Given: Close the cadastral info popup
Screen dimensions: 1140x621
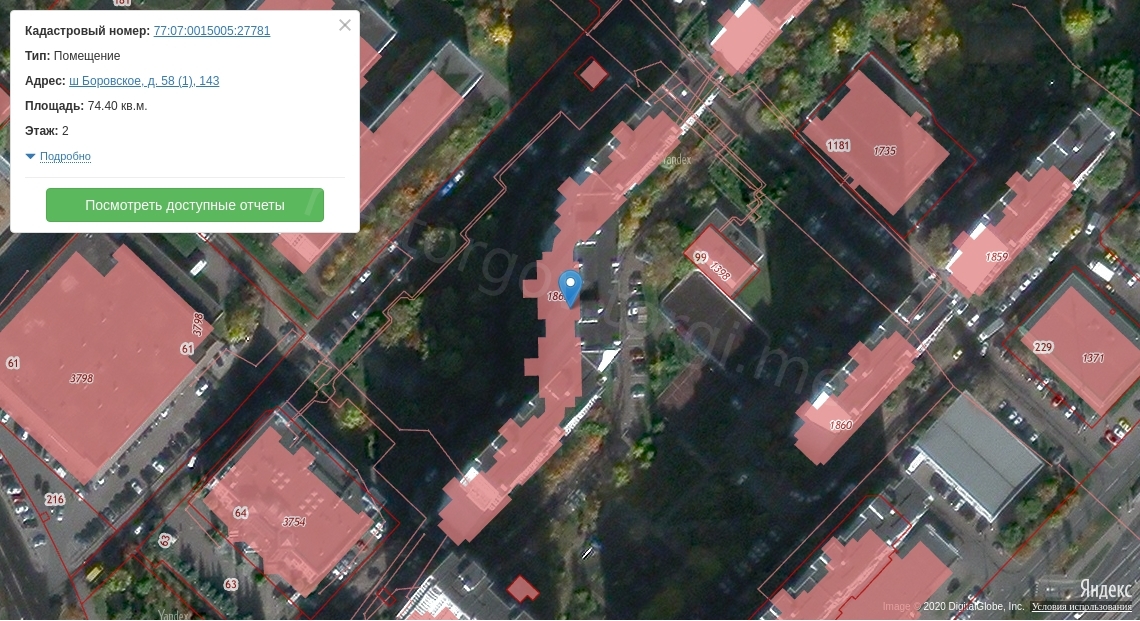Looking at the screenshot, I should pos(345,26).
